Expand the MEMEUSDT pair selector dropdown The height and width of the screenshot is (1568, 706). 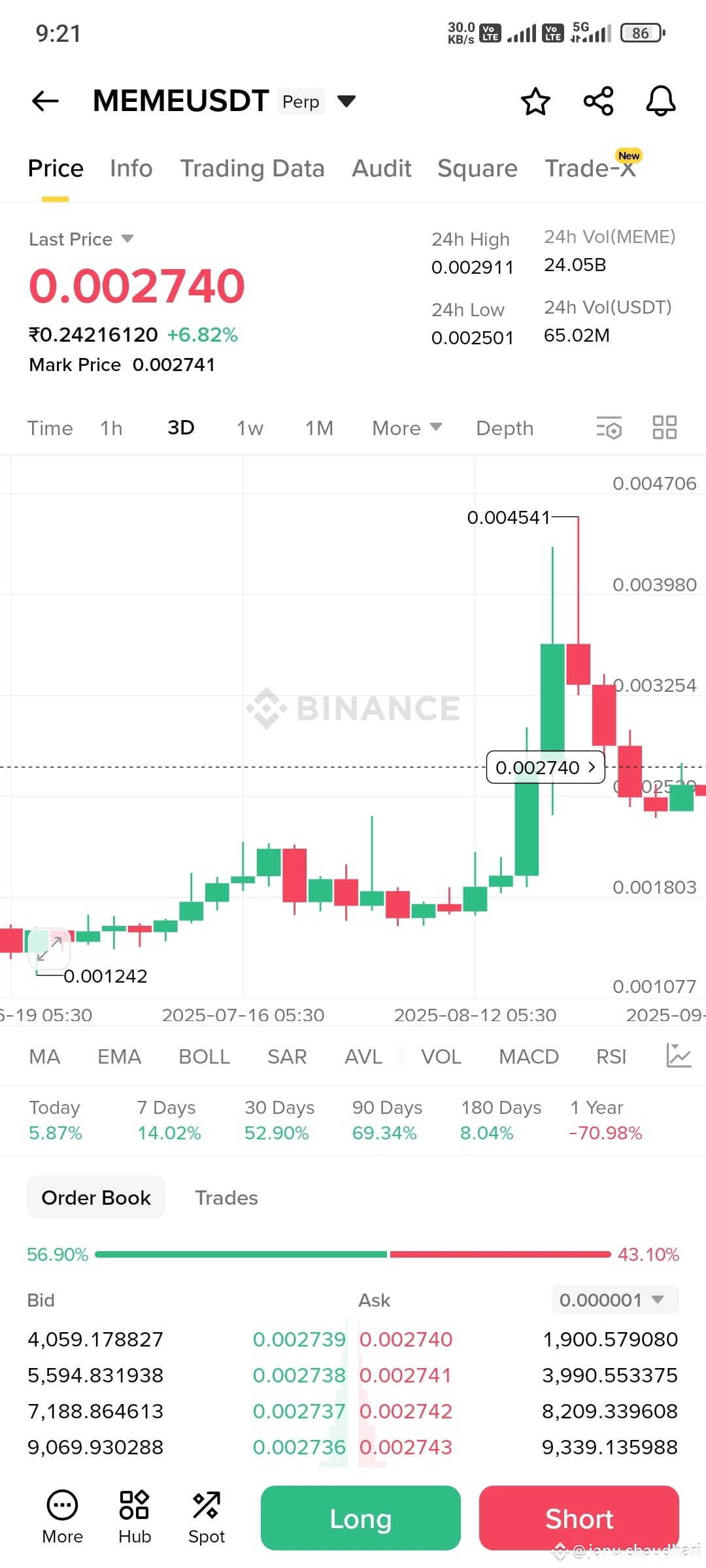(x=346, y=101)
